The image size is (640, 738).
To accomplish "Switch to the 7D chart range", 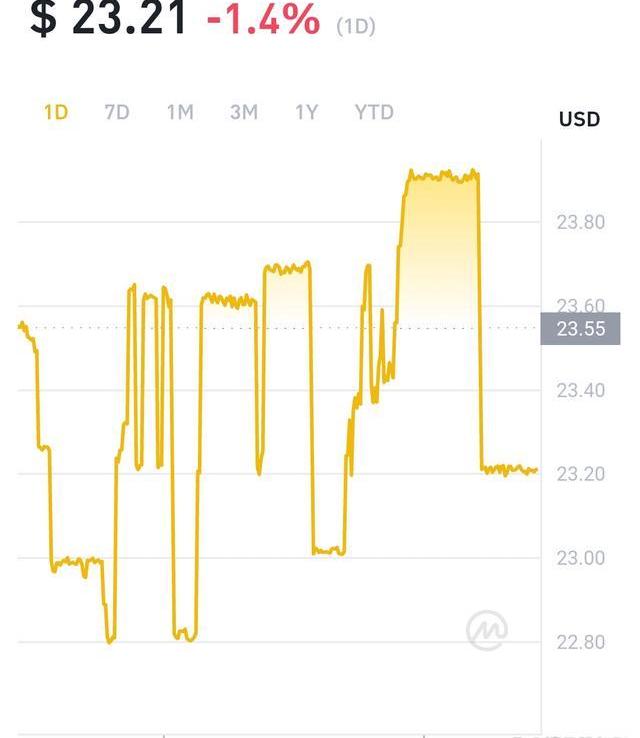I will 117,112.
